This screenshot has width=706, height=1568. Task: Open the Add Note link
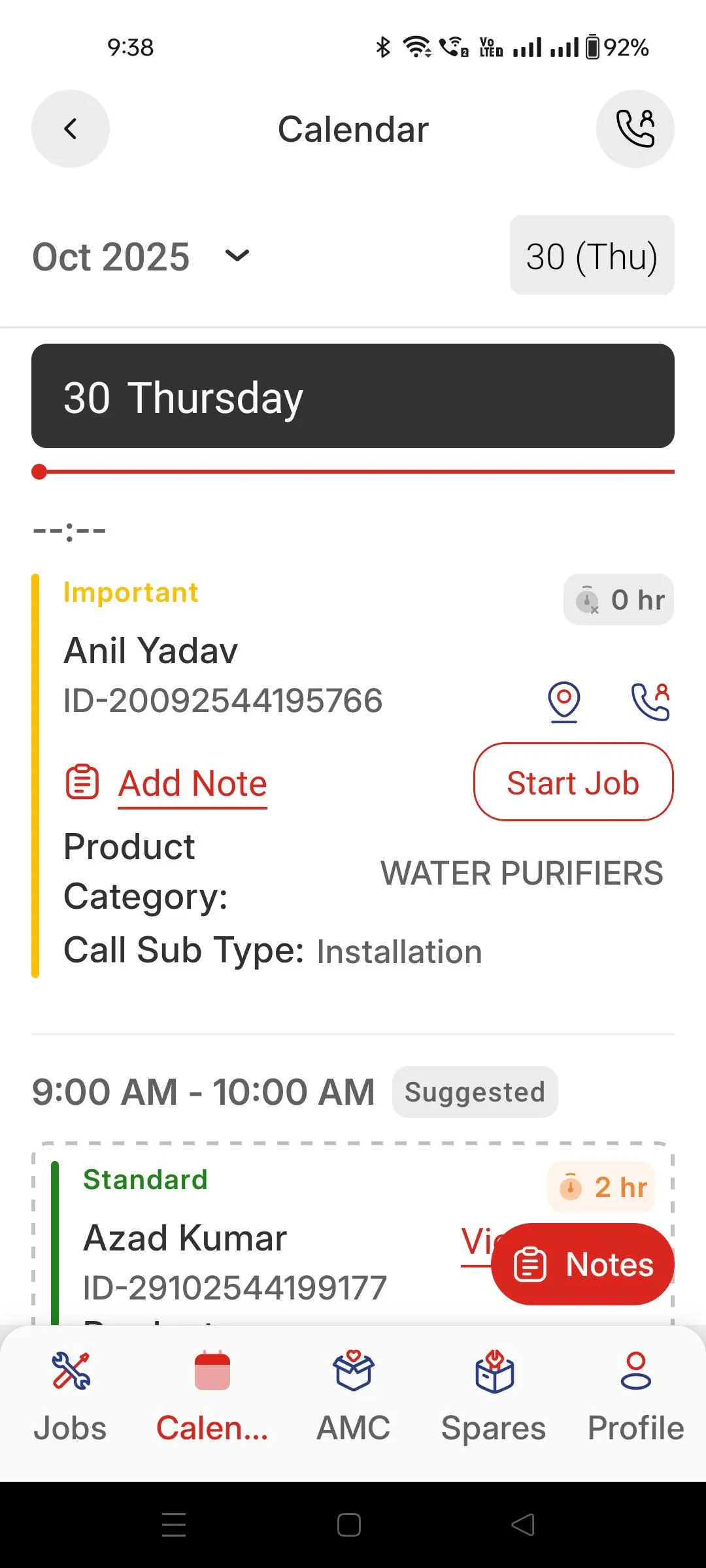pos(192,783)
